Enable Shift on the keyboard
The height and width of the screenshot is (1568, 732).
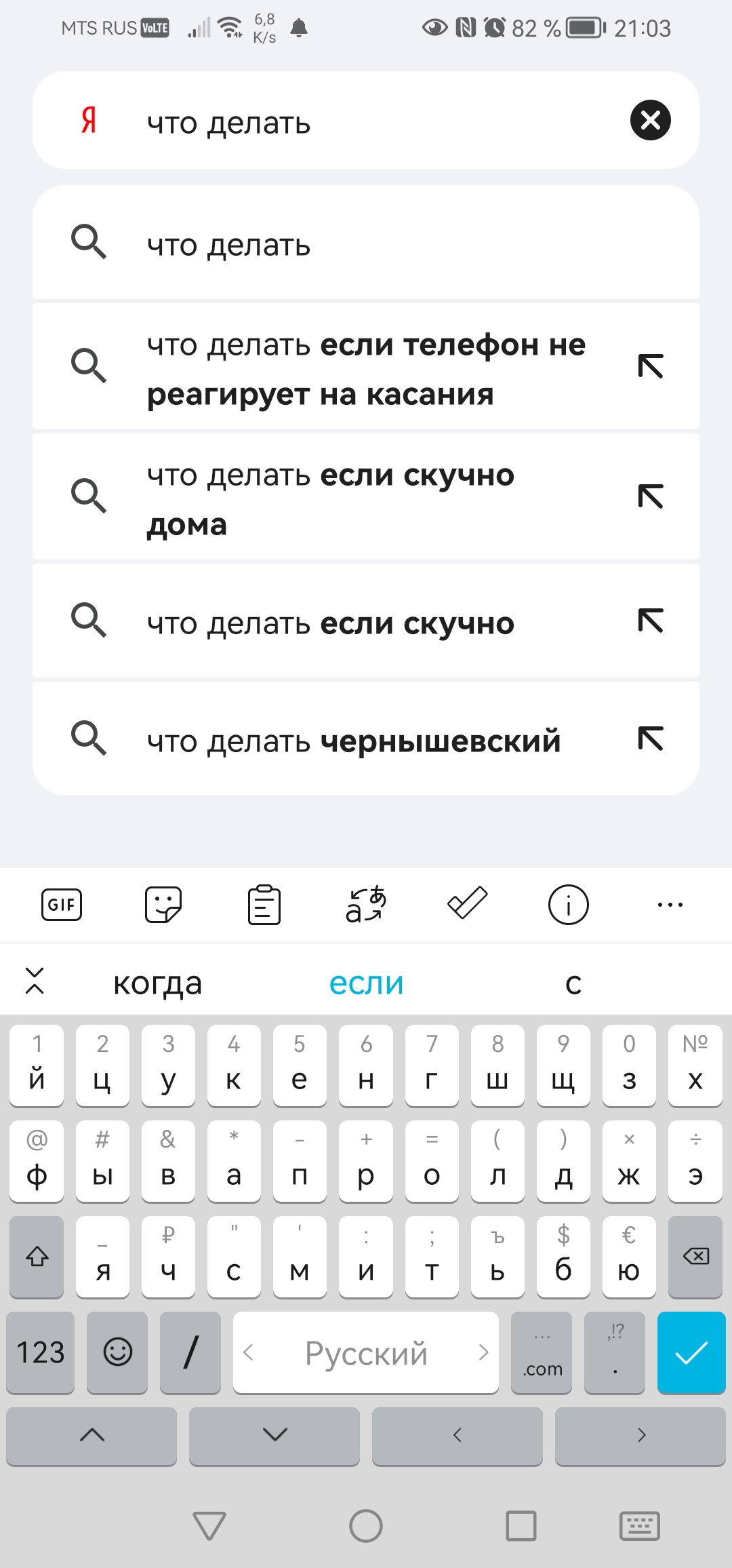[37, 1258]
